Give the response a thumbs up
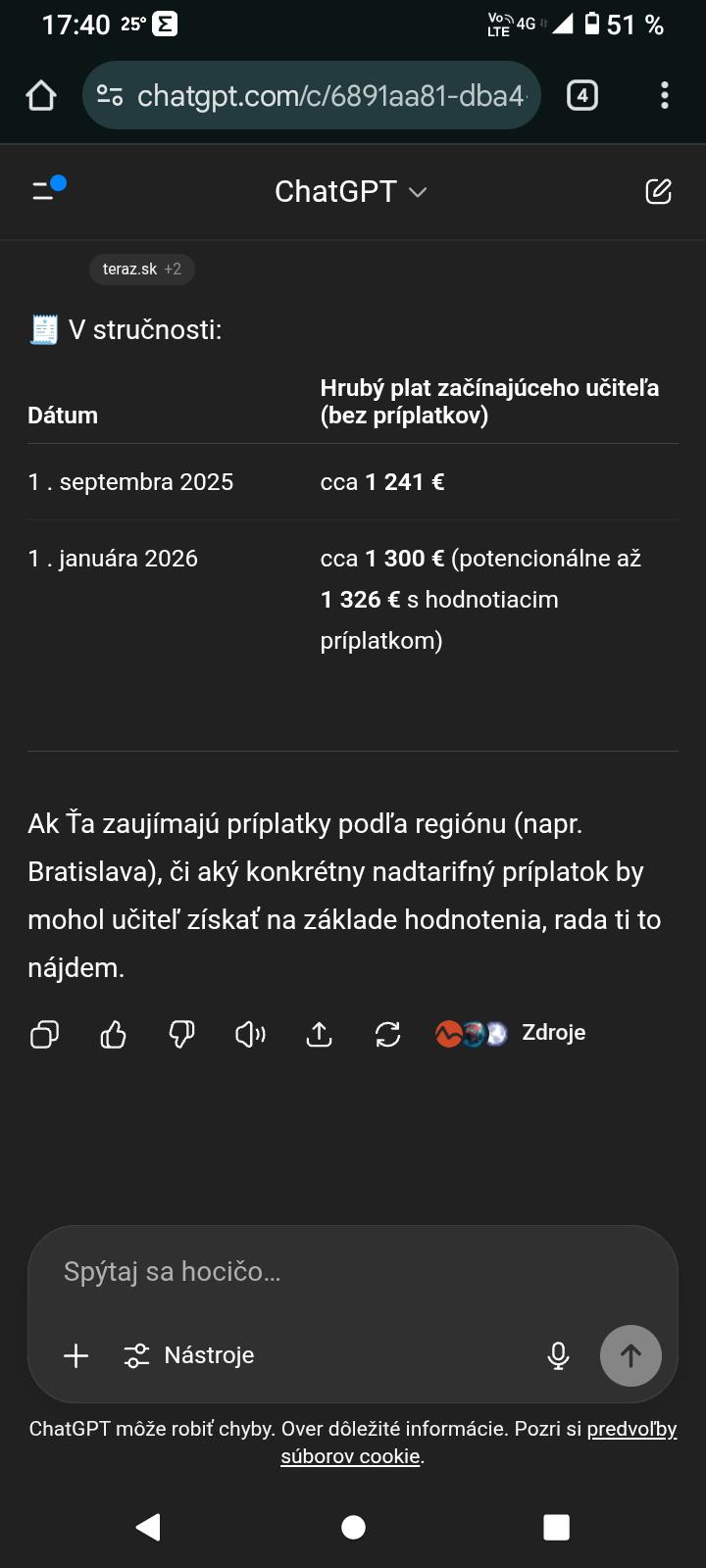The image size is (706, 1568). 114,1034
